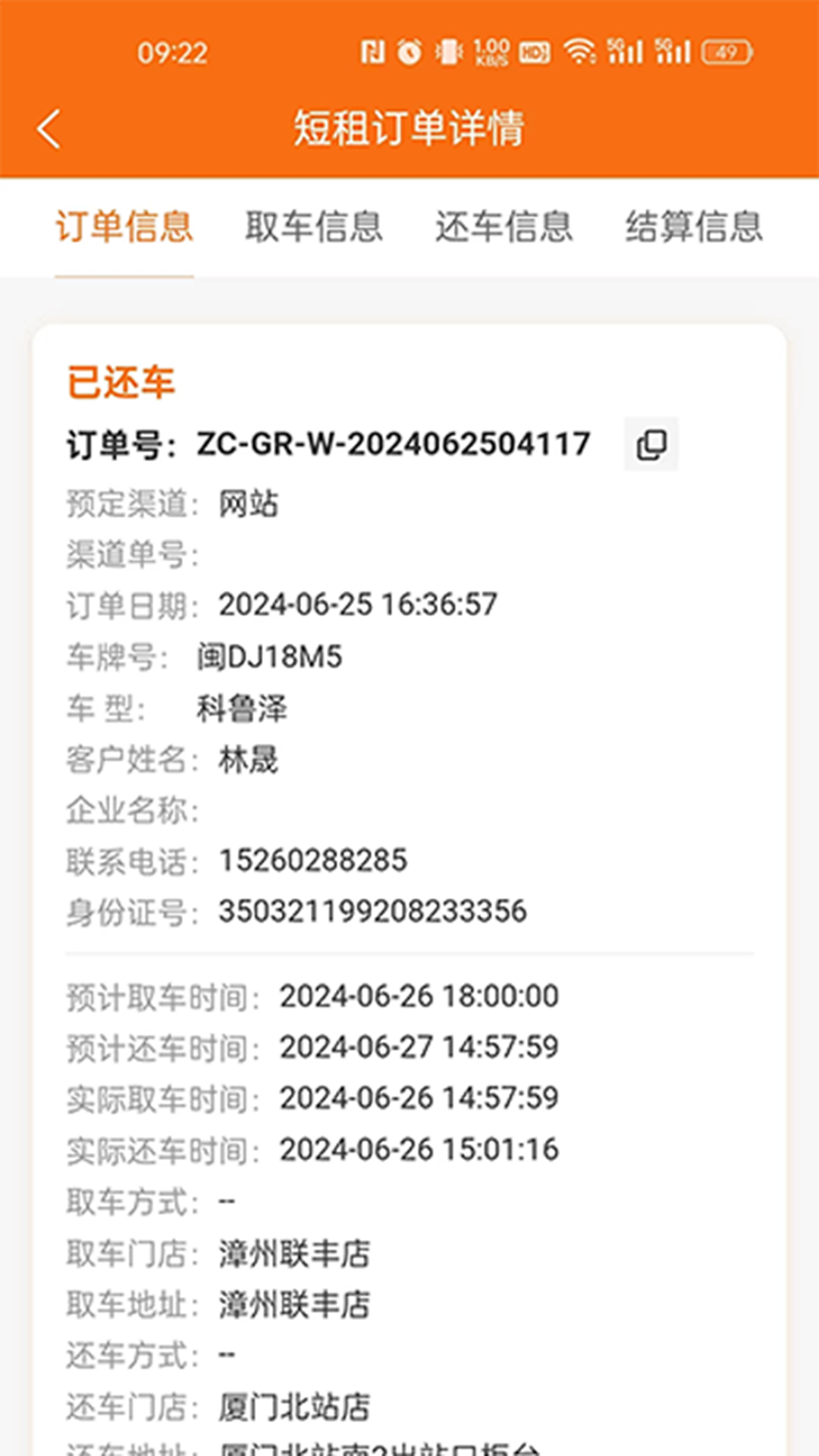Switch to the 取车信息 tab

(x=314, y=227)
